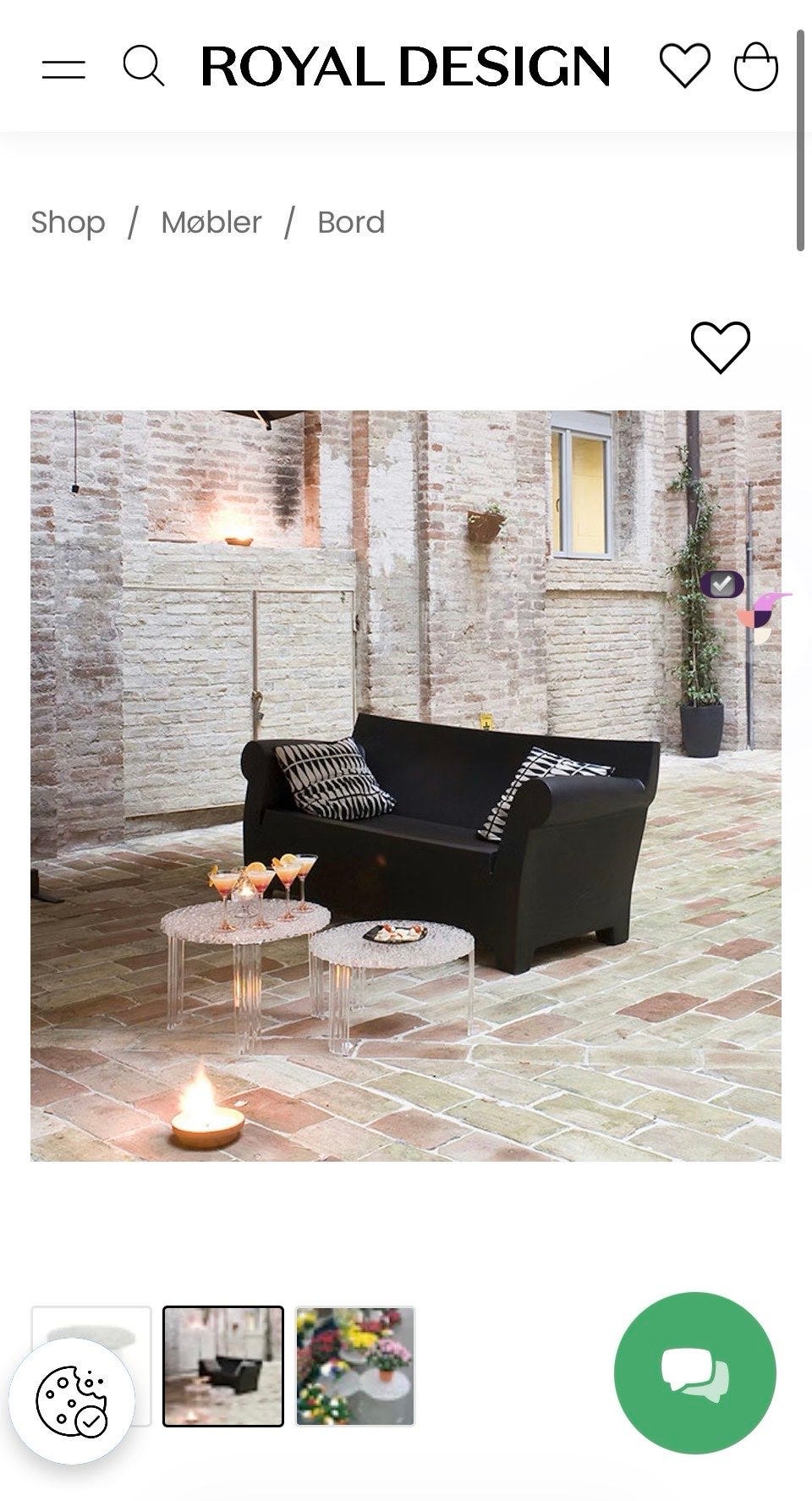Go to Møbler breadcrumb

pos(211,223)
